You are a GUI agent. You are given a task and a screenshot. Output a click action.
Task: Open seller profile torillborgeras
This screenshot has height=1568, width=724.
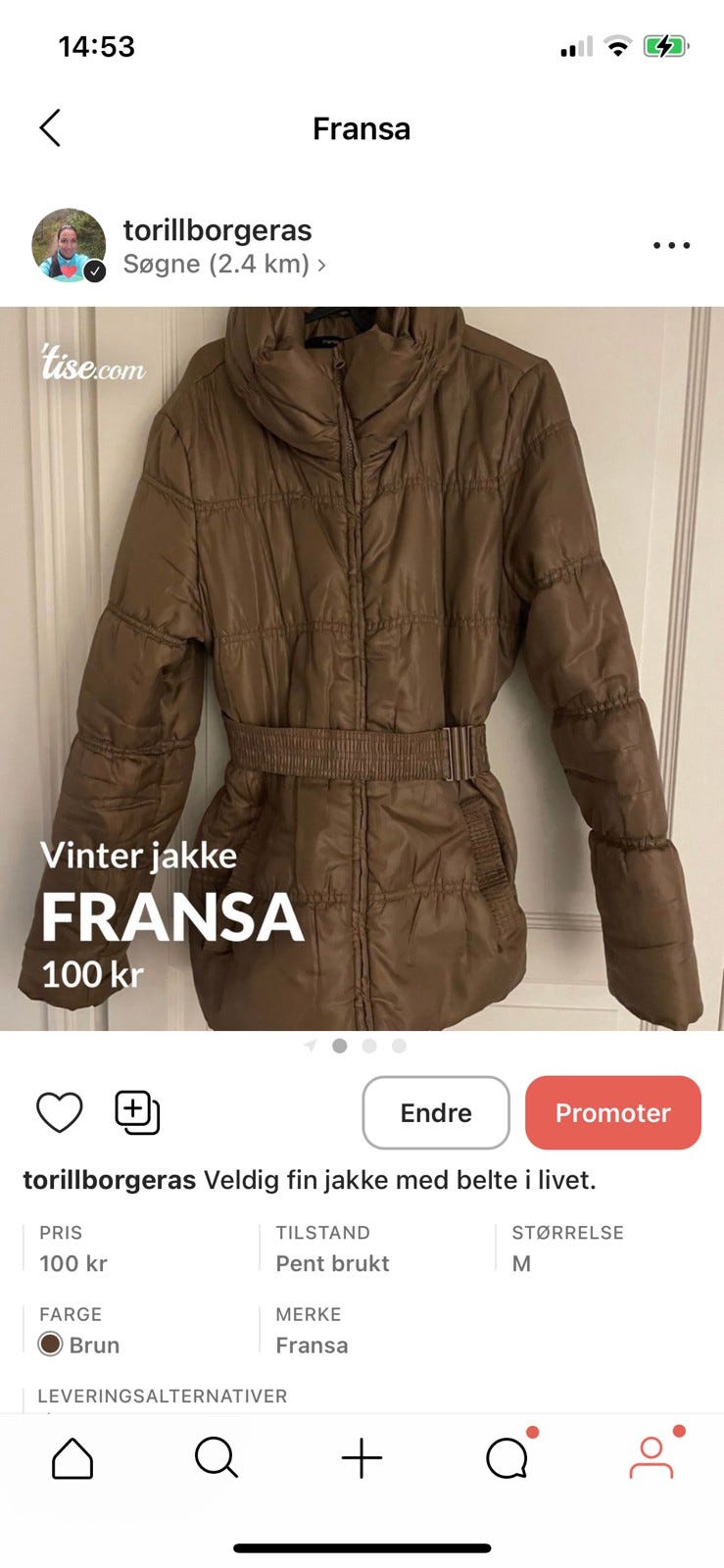click(x=217, y=229)
